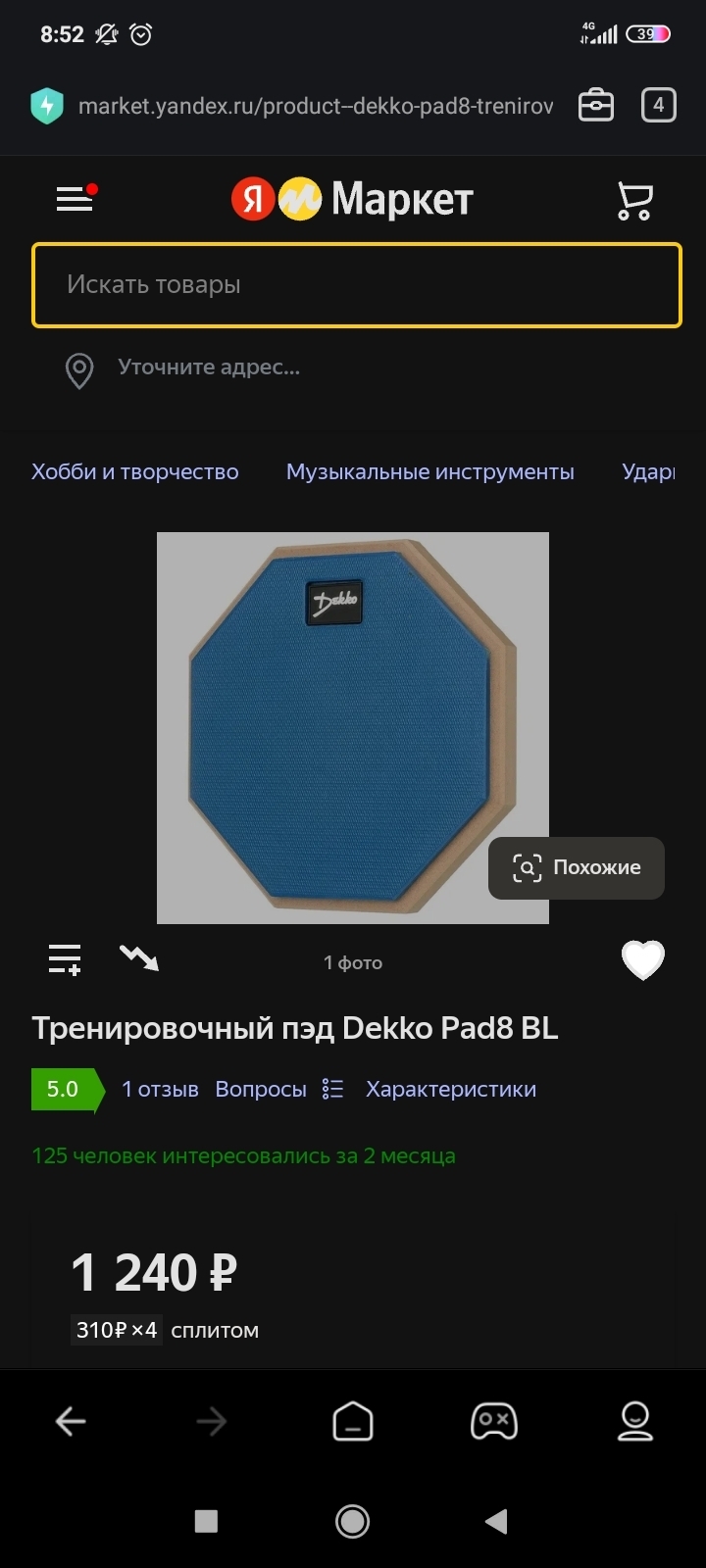Tap the browser address bar URL
706x1568 pixels.
tap(316, 106)
